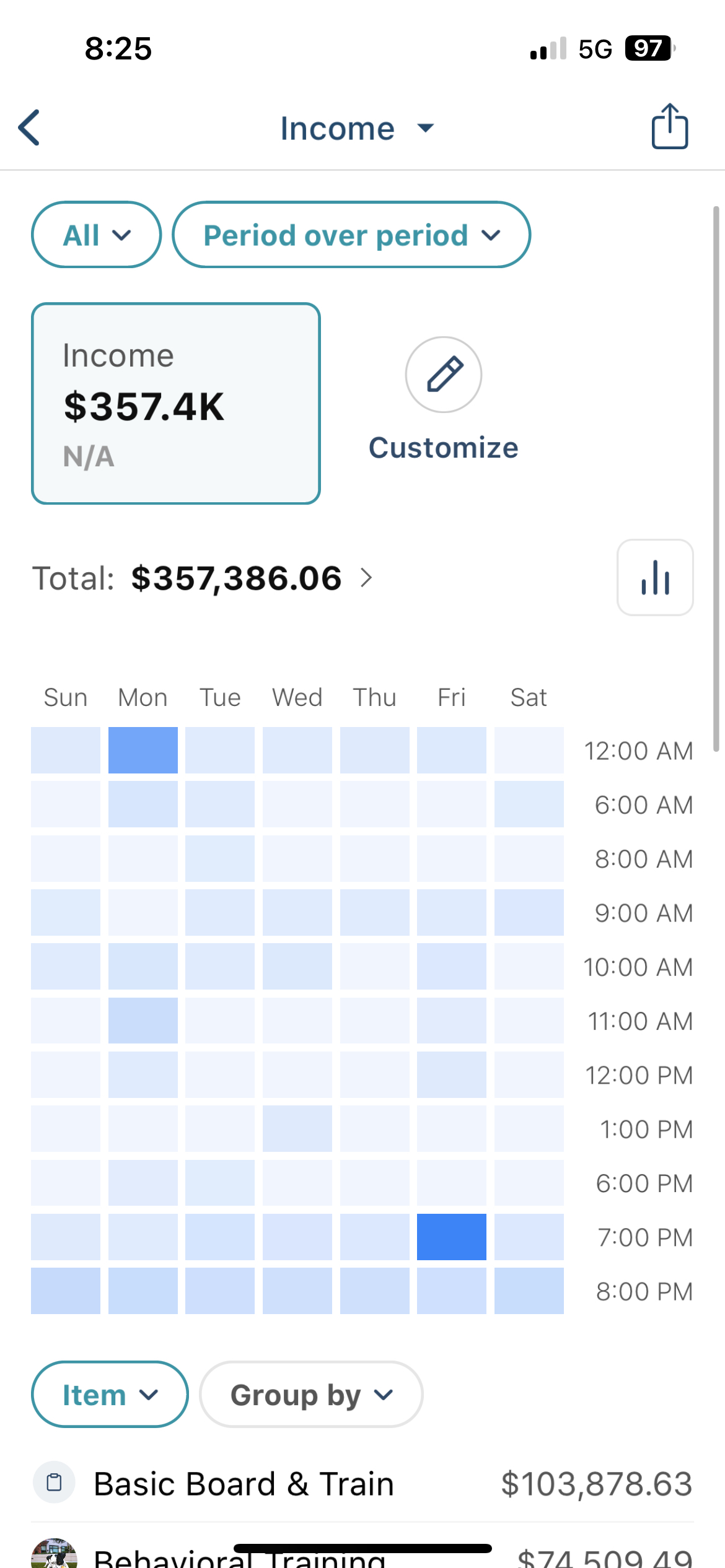Tap the share icon at top right
Image resolution: width=725 pixels, height=1568 pixels.
(669, 127)
